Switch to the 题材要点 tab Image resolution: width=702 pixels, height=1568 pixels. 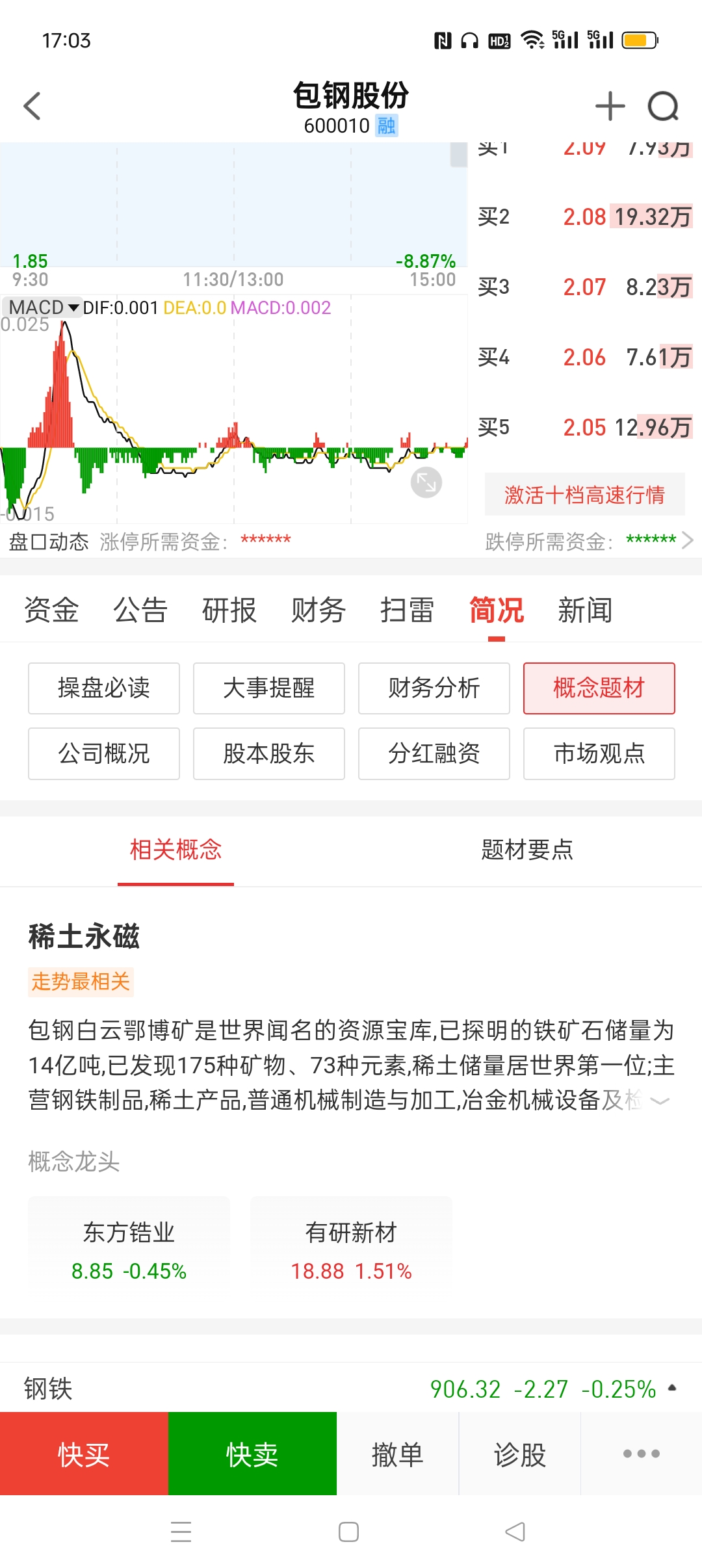[526, 850]
